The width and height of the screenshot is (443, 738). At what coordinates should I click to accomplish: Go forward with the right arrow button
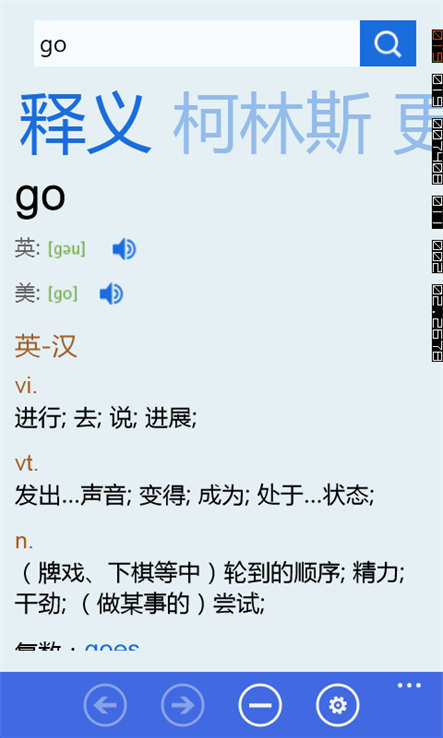(183, 705)
